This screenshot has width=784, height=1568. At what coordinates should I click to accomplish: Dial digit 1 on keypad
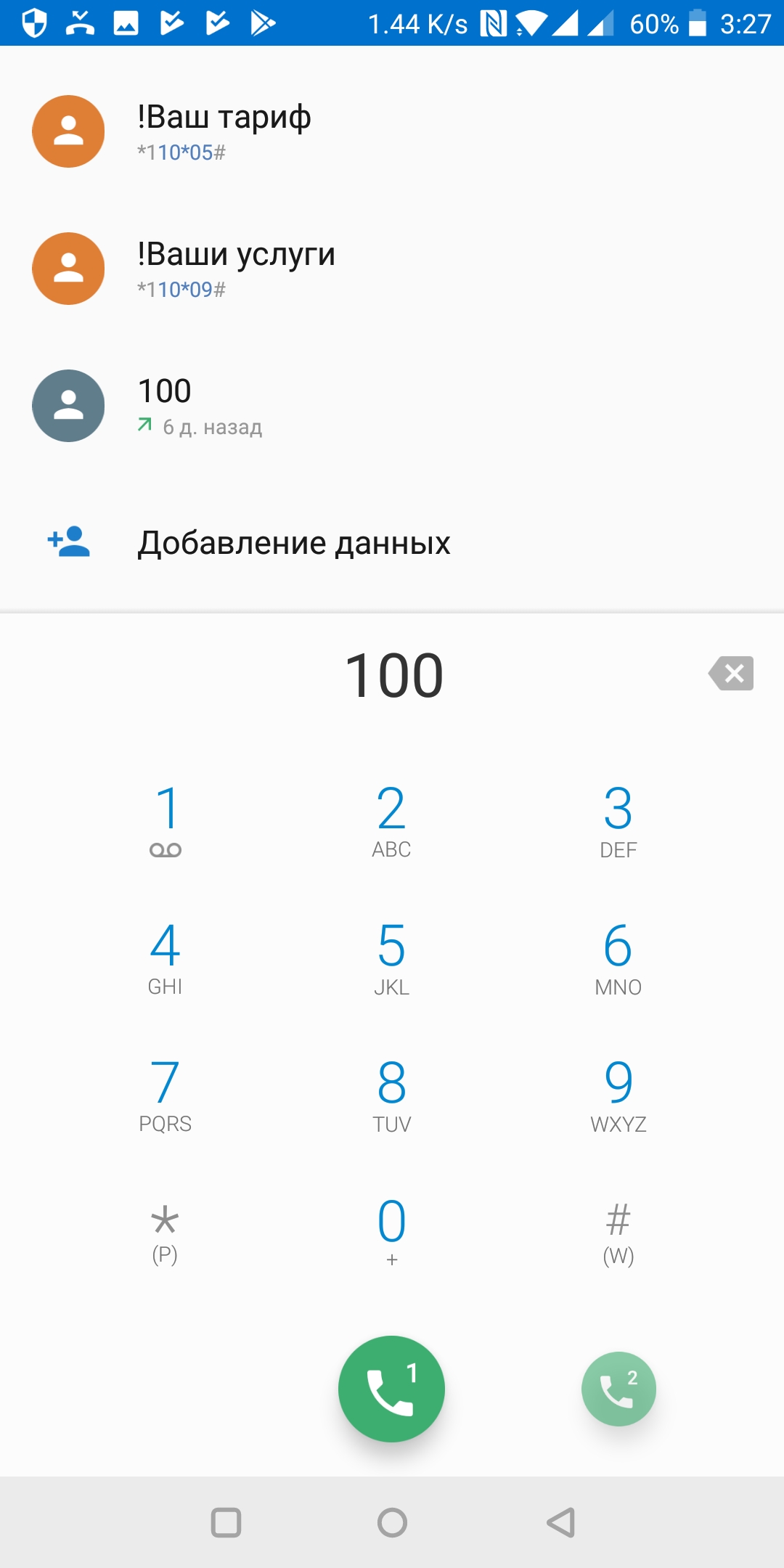coord(166,820)
